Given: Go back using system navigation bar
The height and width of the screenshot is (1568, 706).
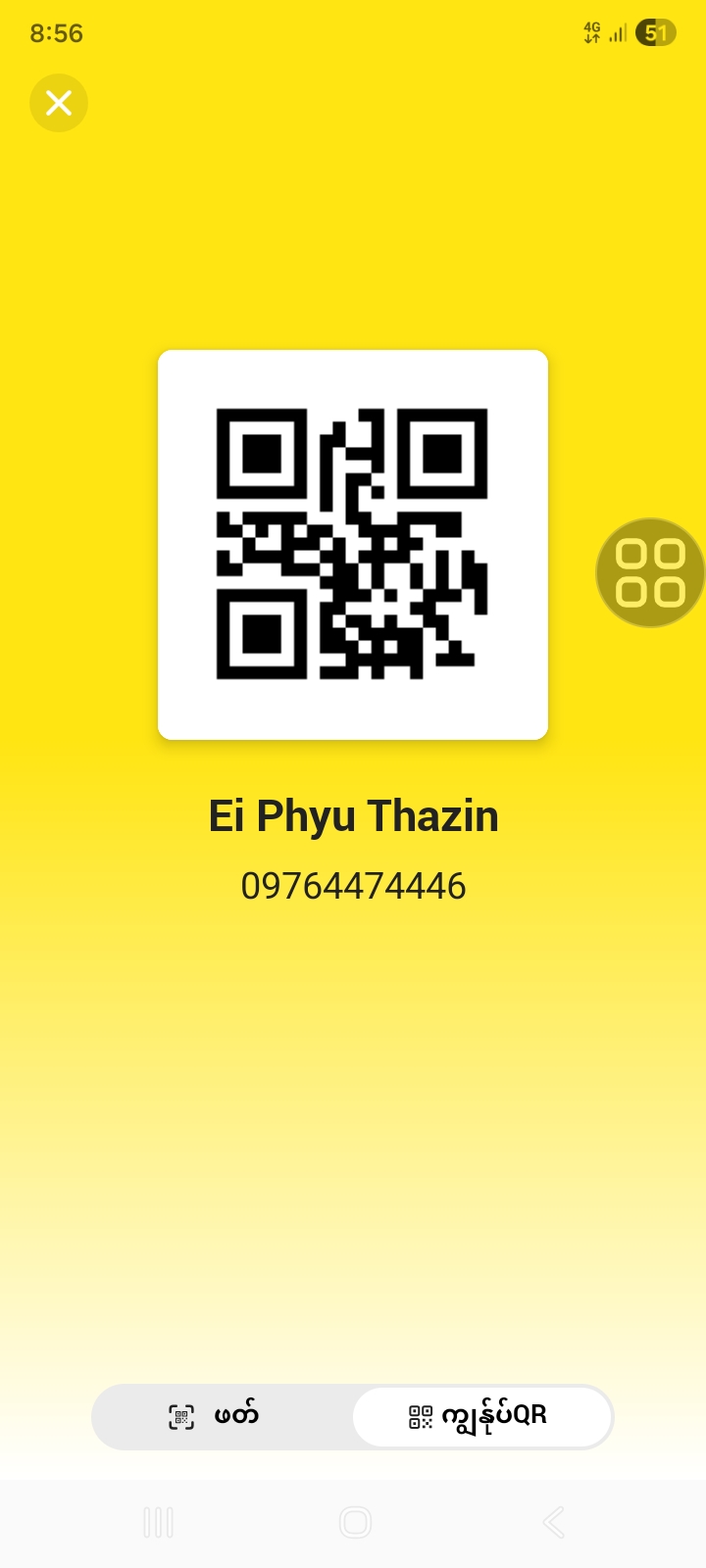Looking at the screenshot, I should click(553, 1522).
